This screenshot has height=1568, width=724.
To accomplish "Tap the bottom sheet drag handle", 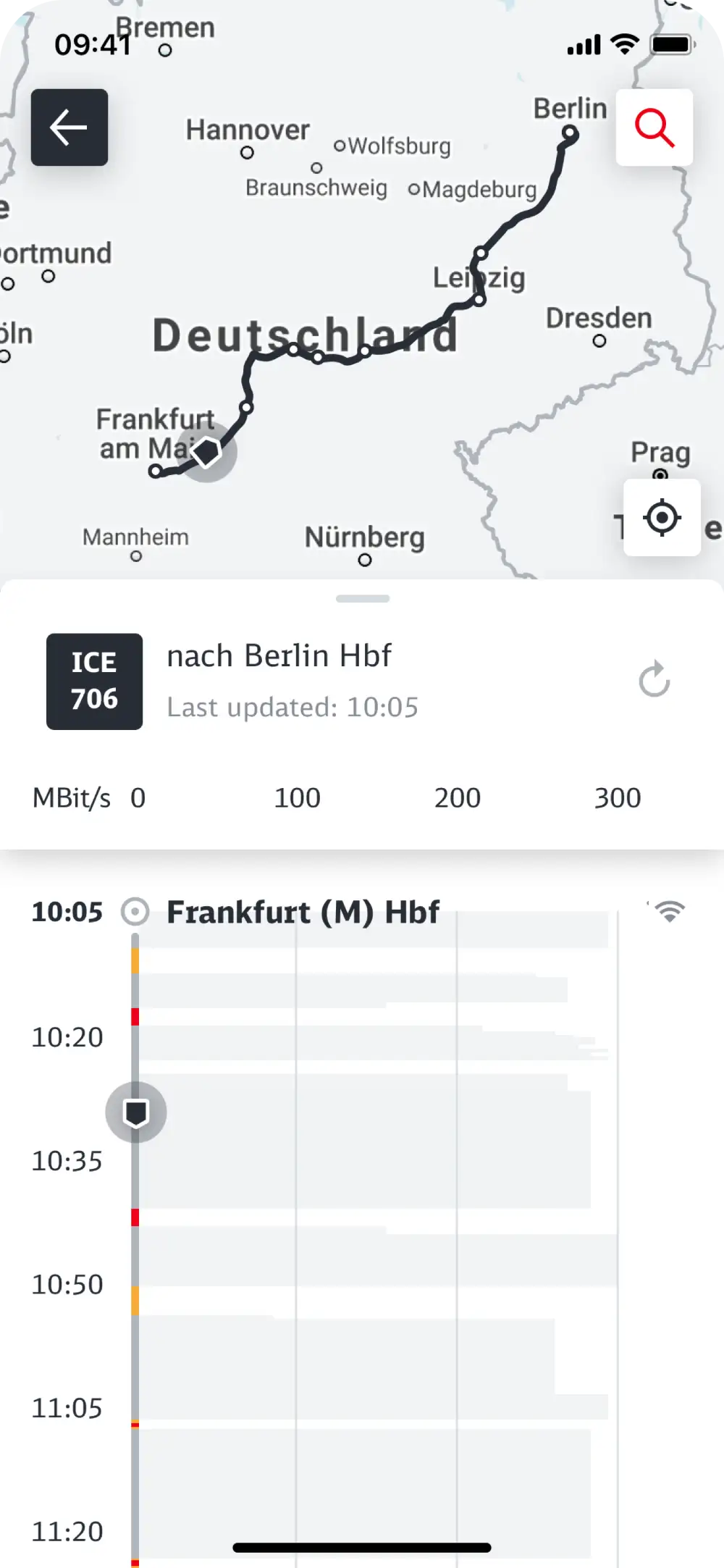I will point(363,599).
